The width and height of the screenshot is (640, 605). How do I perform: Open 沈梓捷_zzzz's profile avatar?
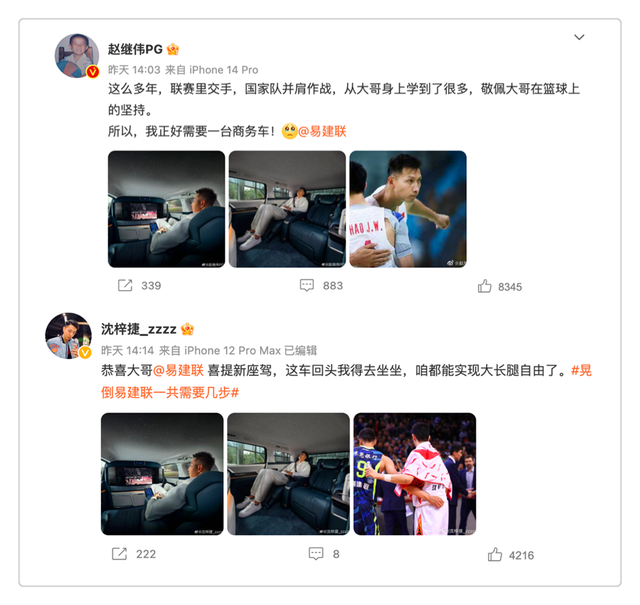pyautogui.click(x=69, y=336)
